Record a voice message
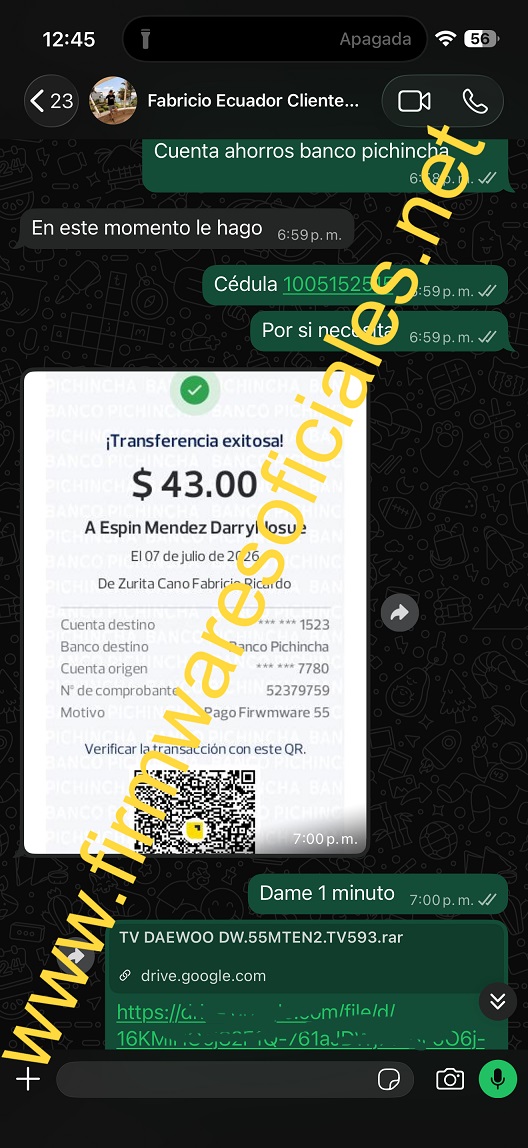 [x=498, y=1078]
